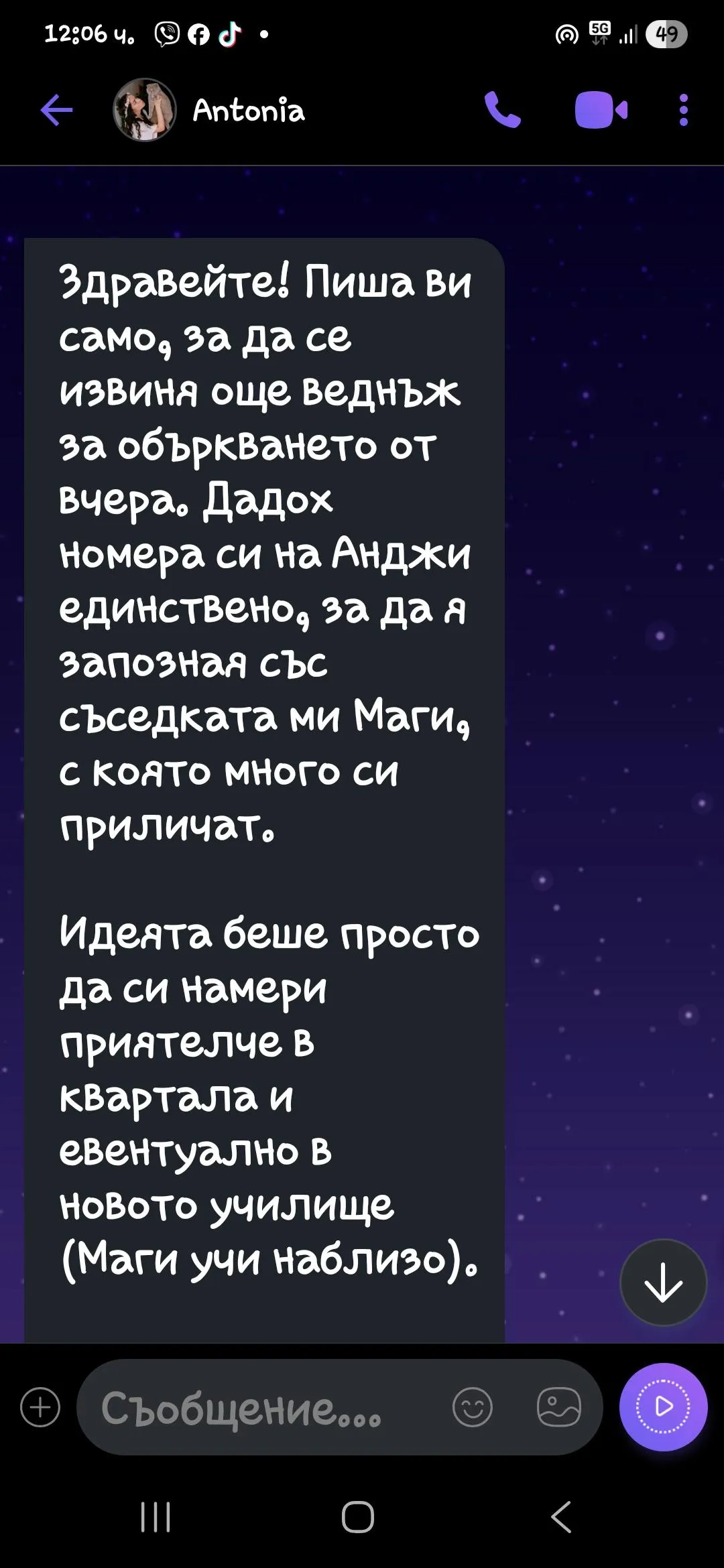Screen dimensions: 724x1568
Task: Attach a photo from the gallery
Action: (x=558, y=1407)
